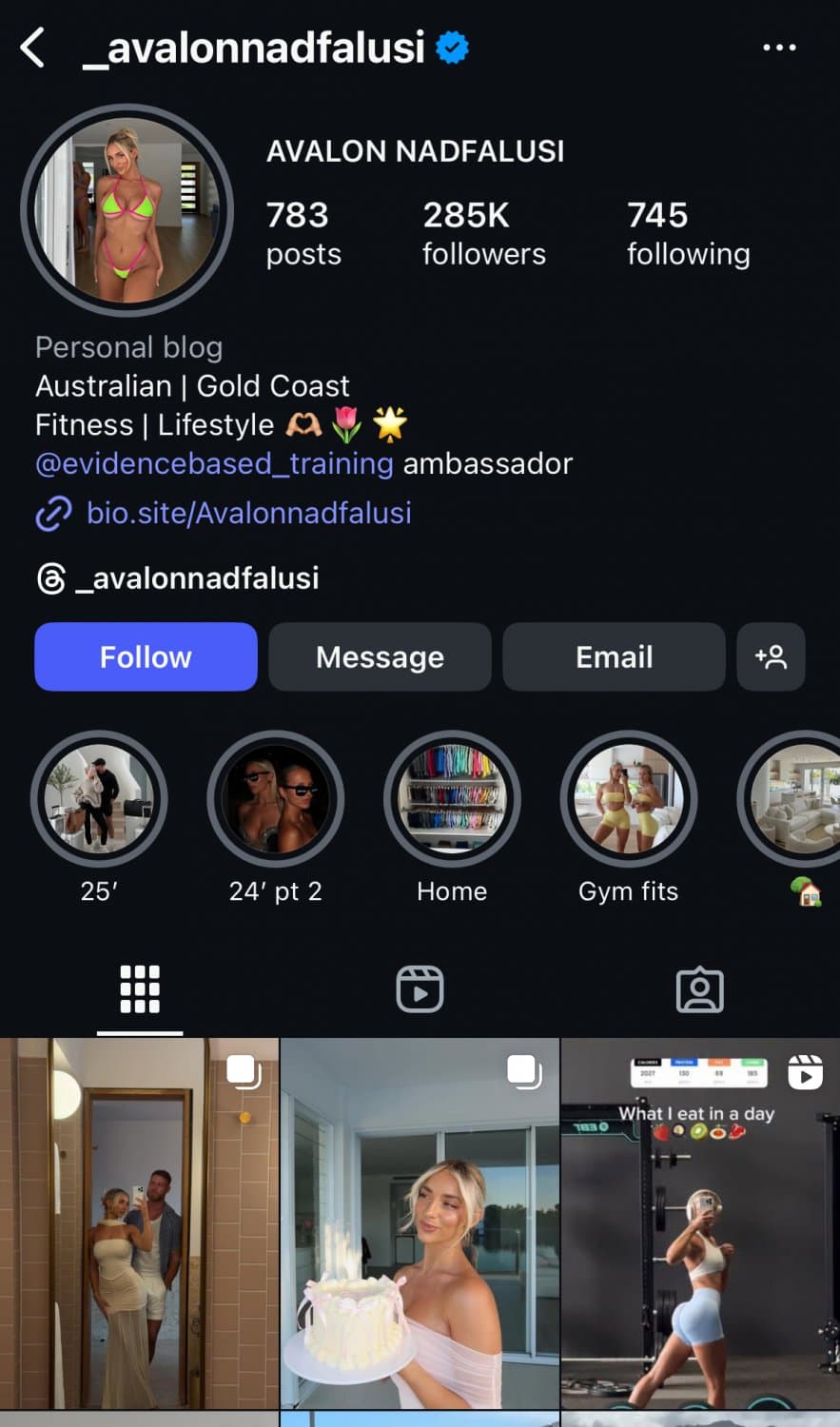The image size is (840, 1427).
Task: Tap the carousel icon on mirror couple post
Action: point(243,1070)
